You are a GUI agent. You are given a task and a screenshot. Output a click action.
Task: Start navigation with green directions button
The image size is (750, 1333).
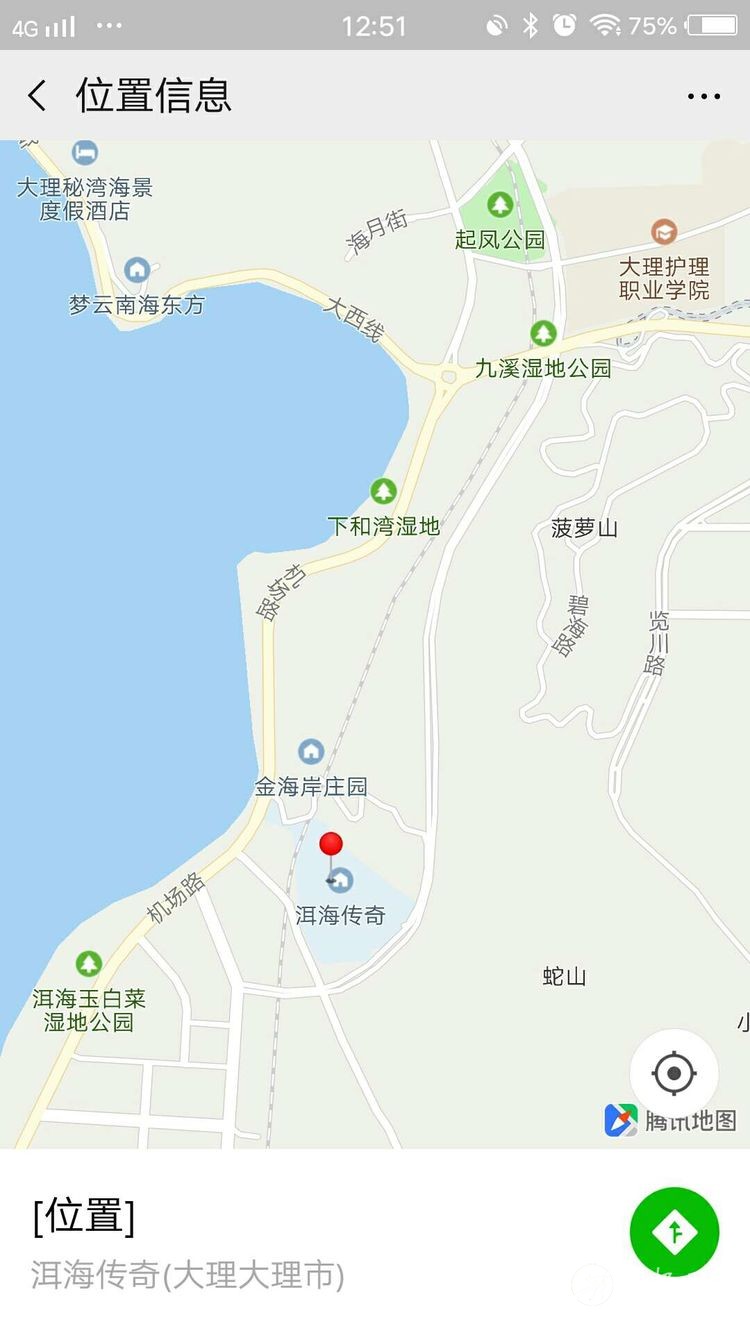(x=674, y=1231)
